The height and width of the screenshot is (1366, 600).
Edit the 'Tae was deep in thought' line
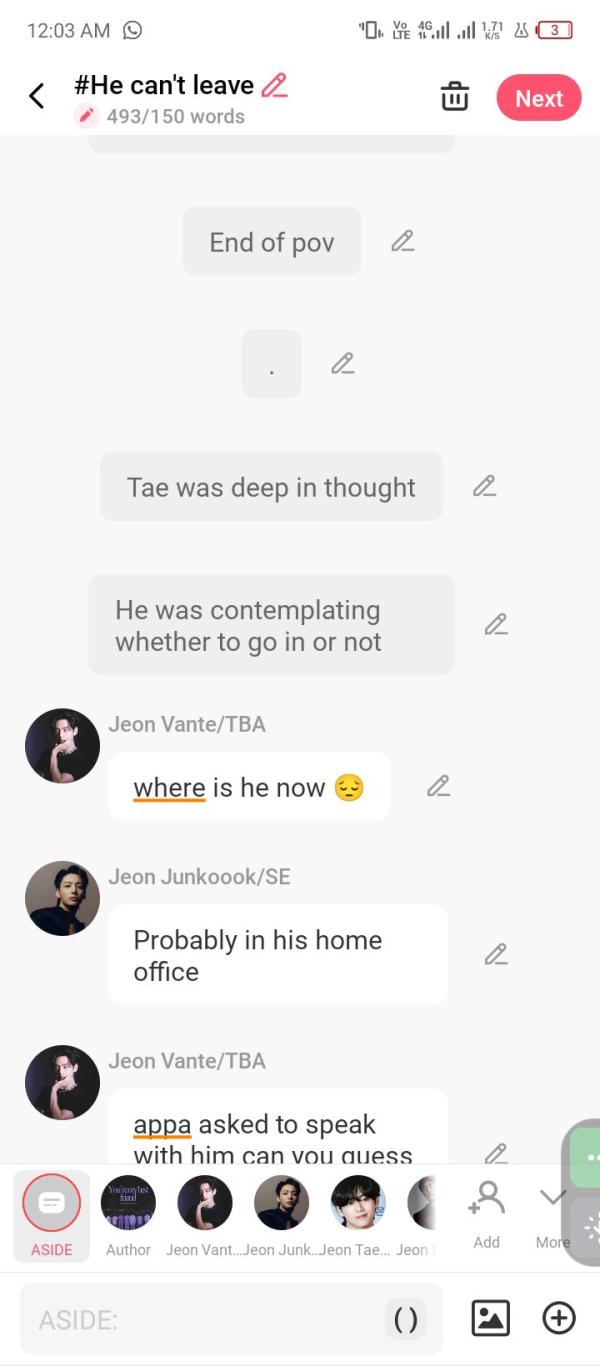(x=484, y=486)
